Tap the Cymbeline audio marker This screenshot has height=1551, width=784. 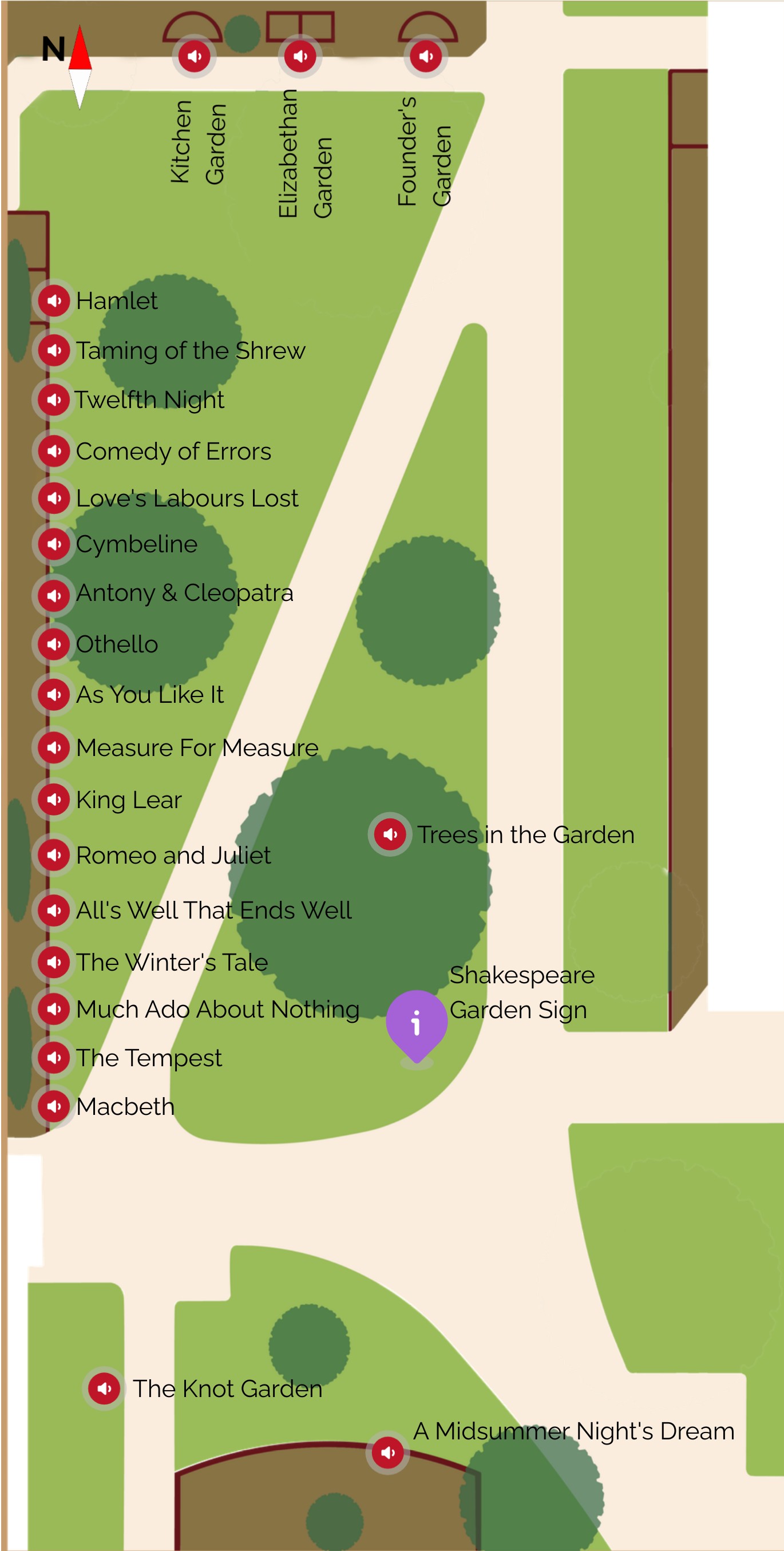click(54, 544)
